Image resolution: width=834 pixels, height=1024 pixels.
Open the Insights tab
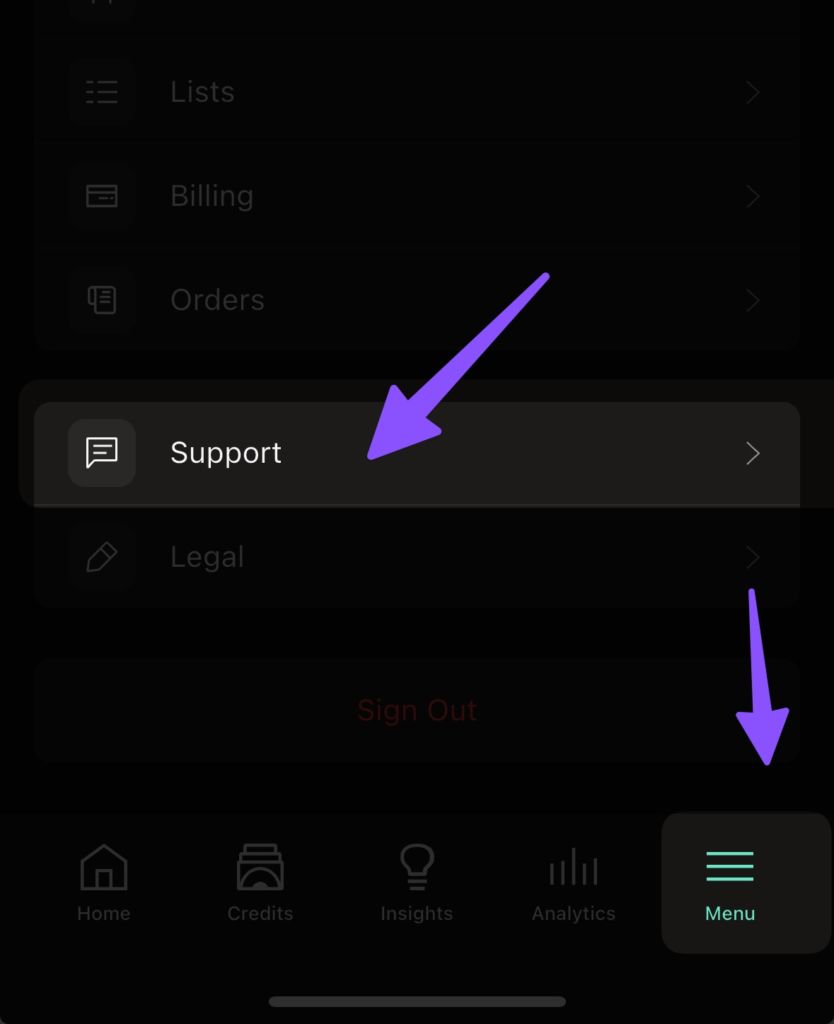pyautogui.click(x=416, y=882)
